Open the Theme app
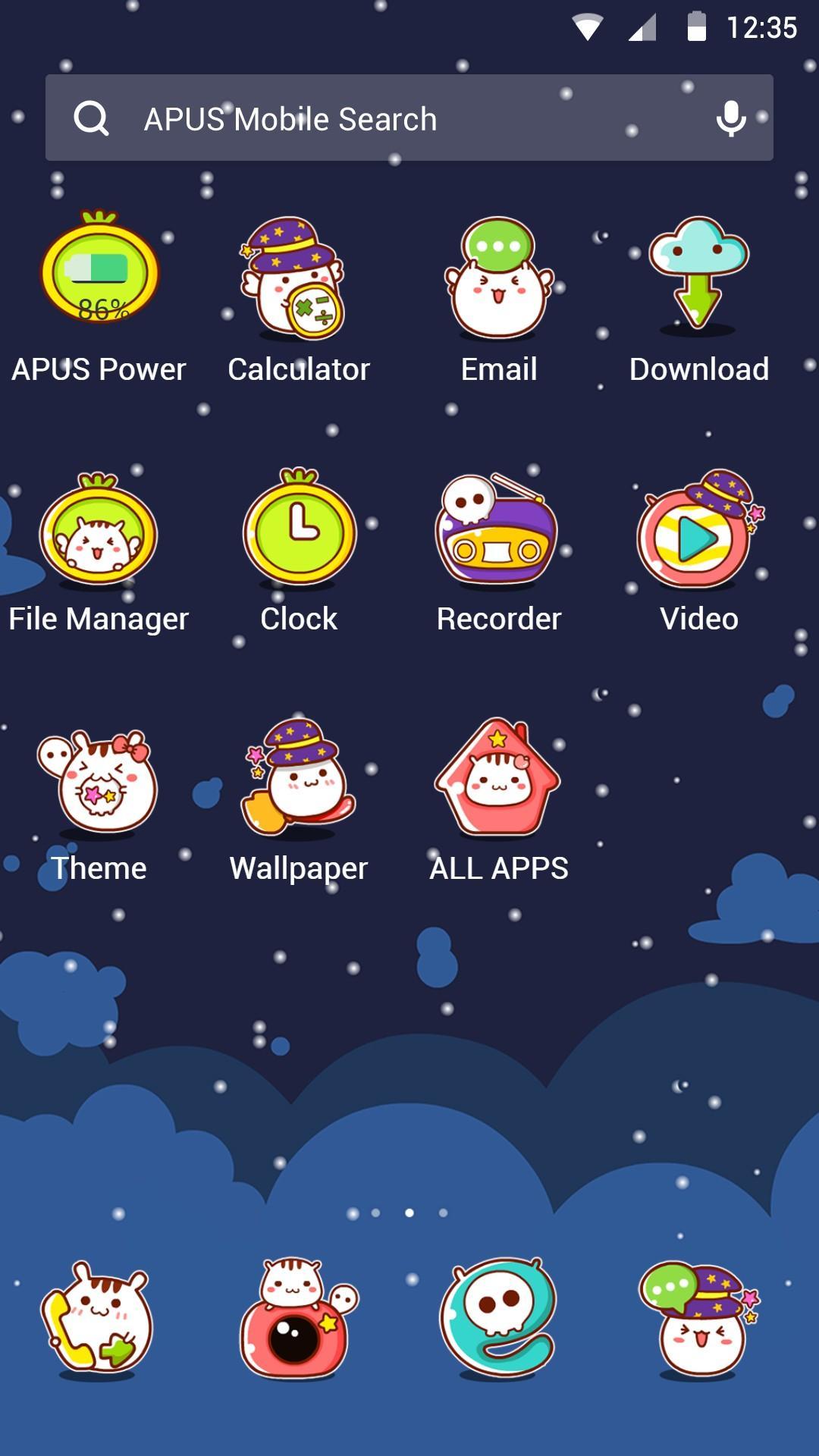This screenshot has width=819, height=1456. (99, 781)
